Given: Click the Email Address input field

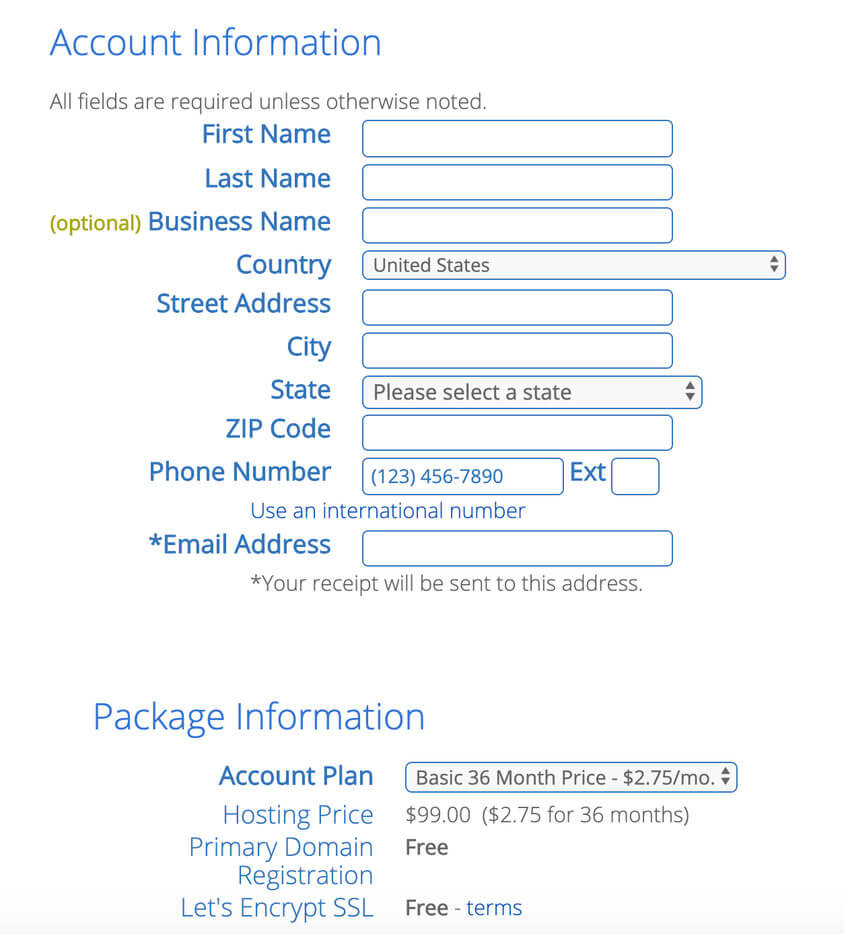Looking at the screenshot, I should tap(516, 548).
